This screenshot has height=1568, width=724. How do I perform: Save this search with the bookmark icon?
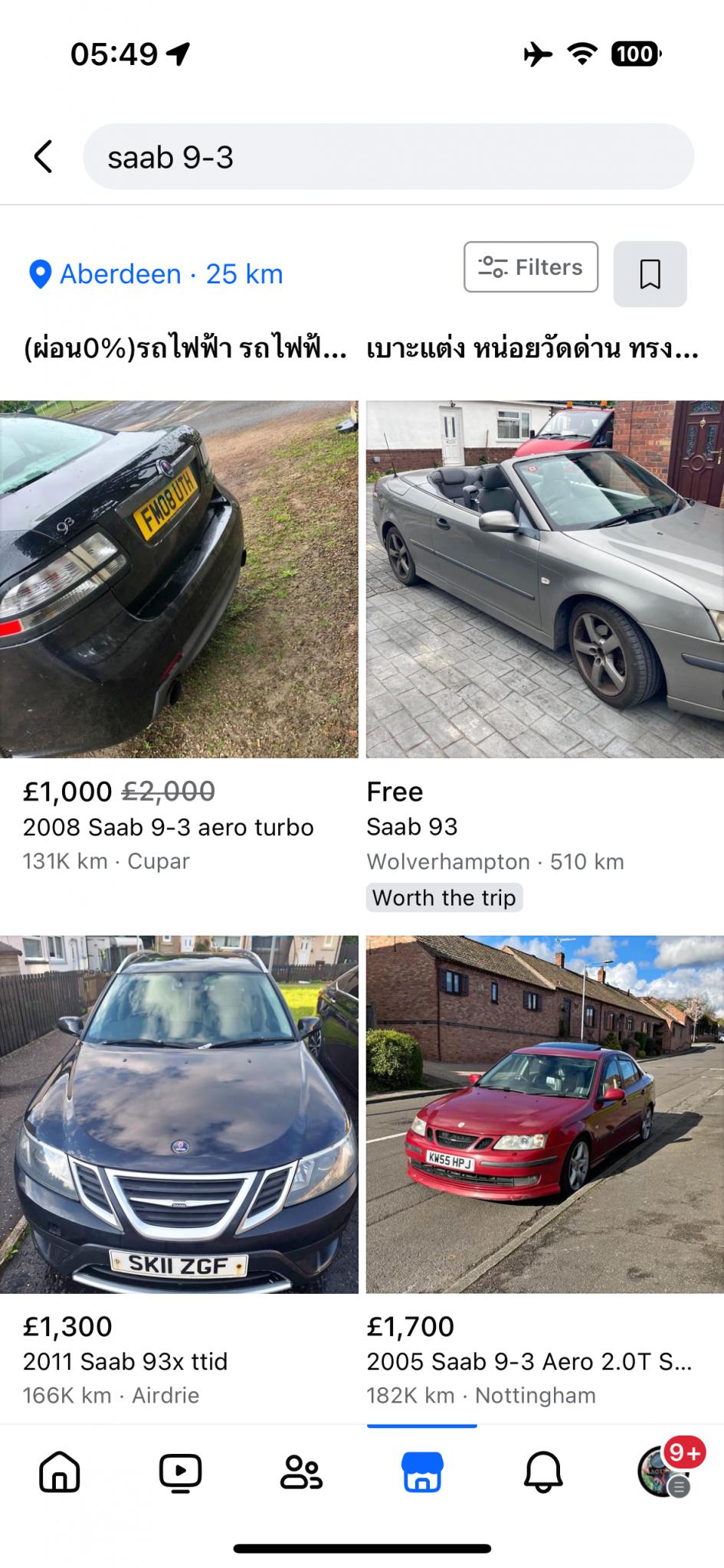coord(650,274)
